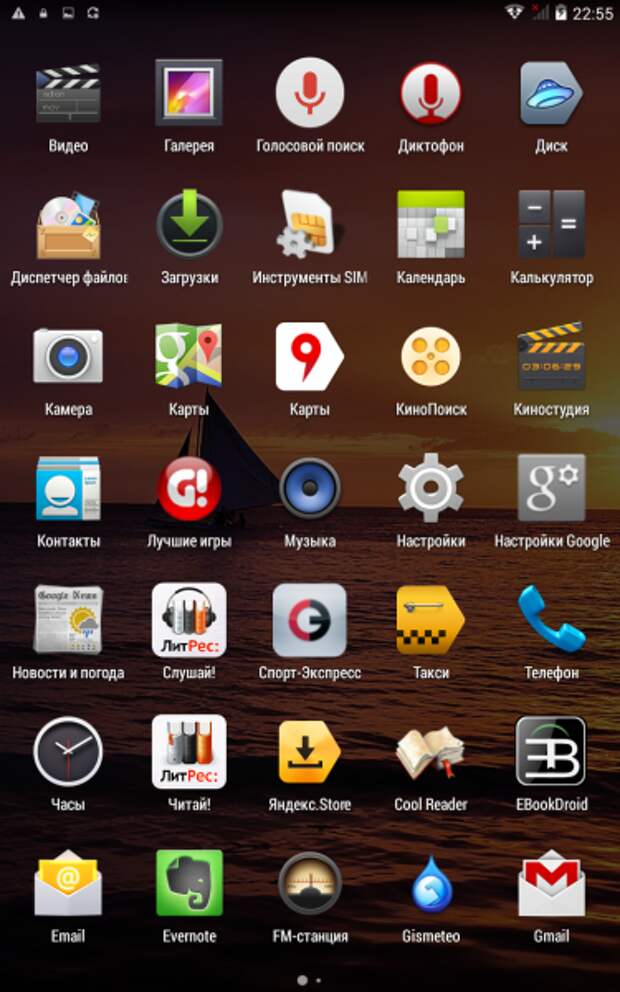Open Спорт-Экспресс app

point(310,621)
